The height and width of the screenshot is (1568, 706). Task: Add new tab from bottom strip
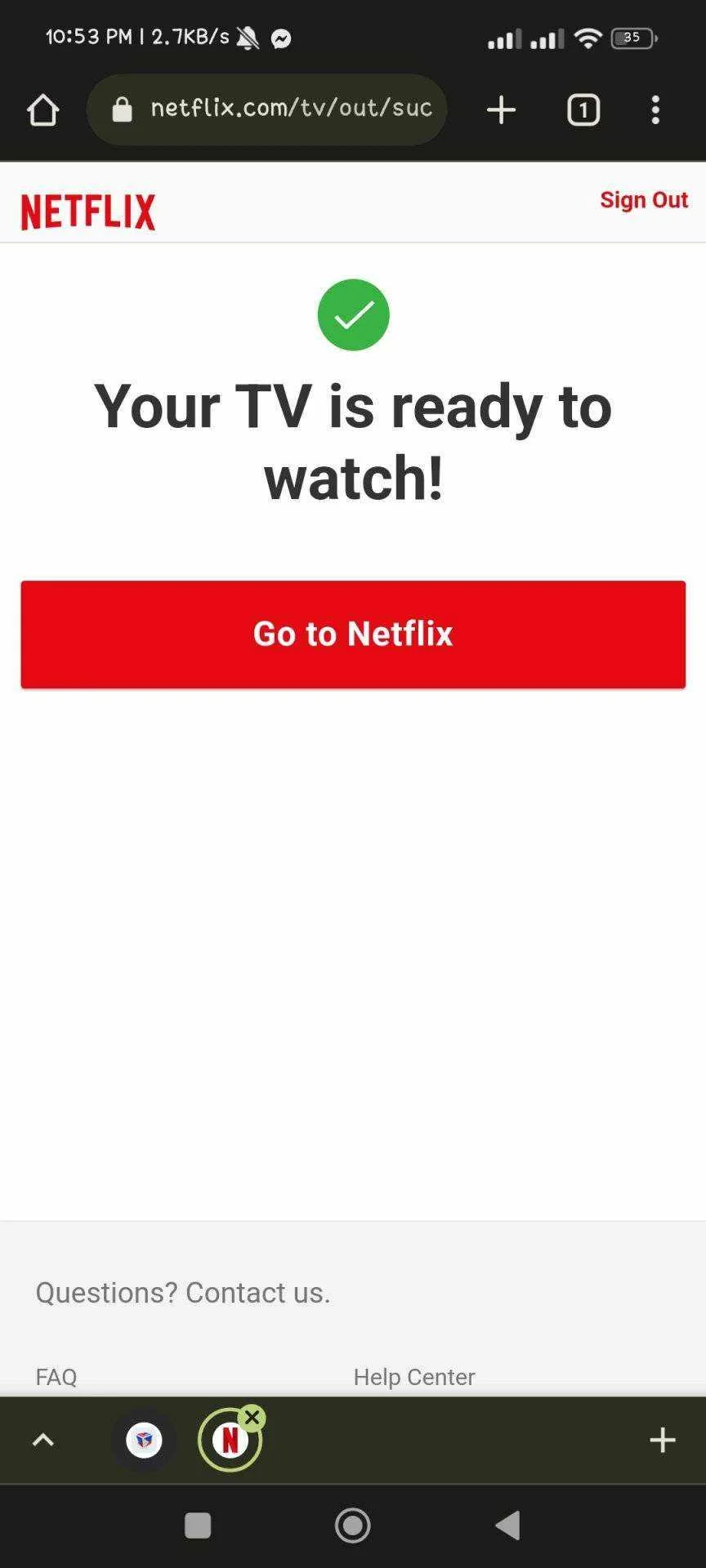click(x=663, y=1440)
